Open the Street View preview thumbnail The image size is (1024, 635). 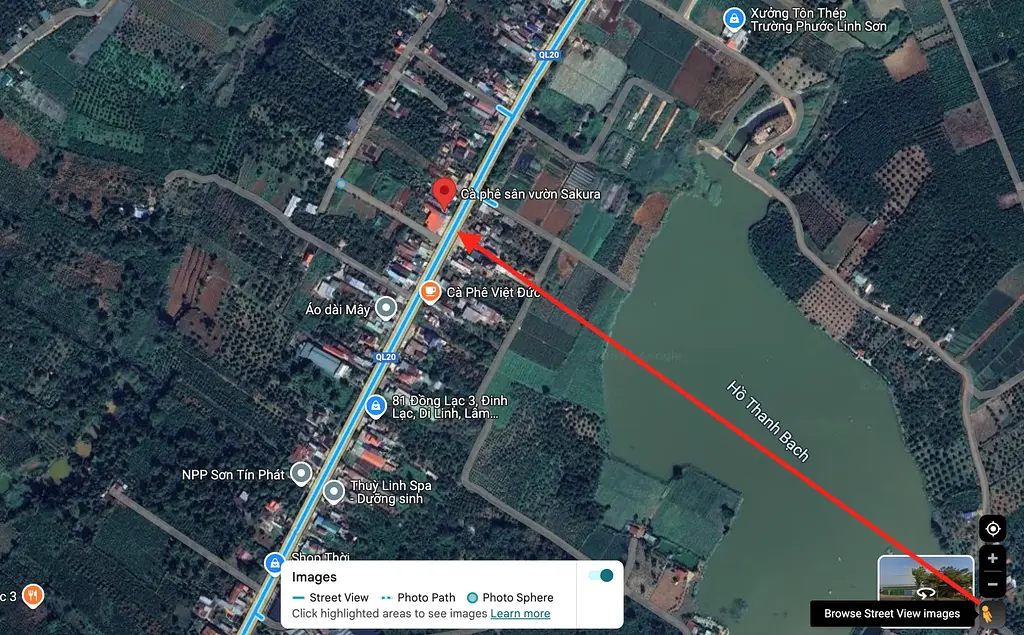click(x=925, y=580)
